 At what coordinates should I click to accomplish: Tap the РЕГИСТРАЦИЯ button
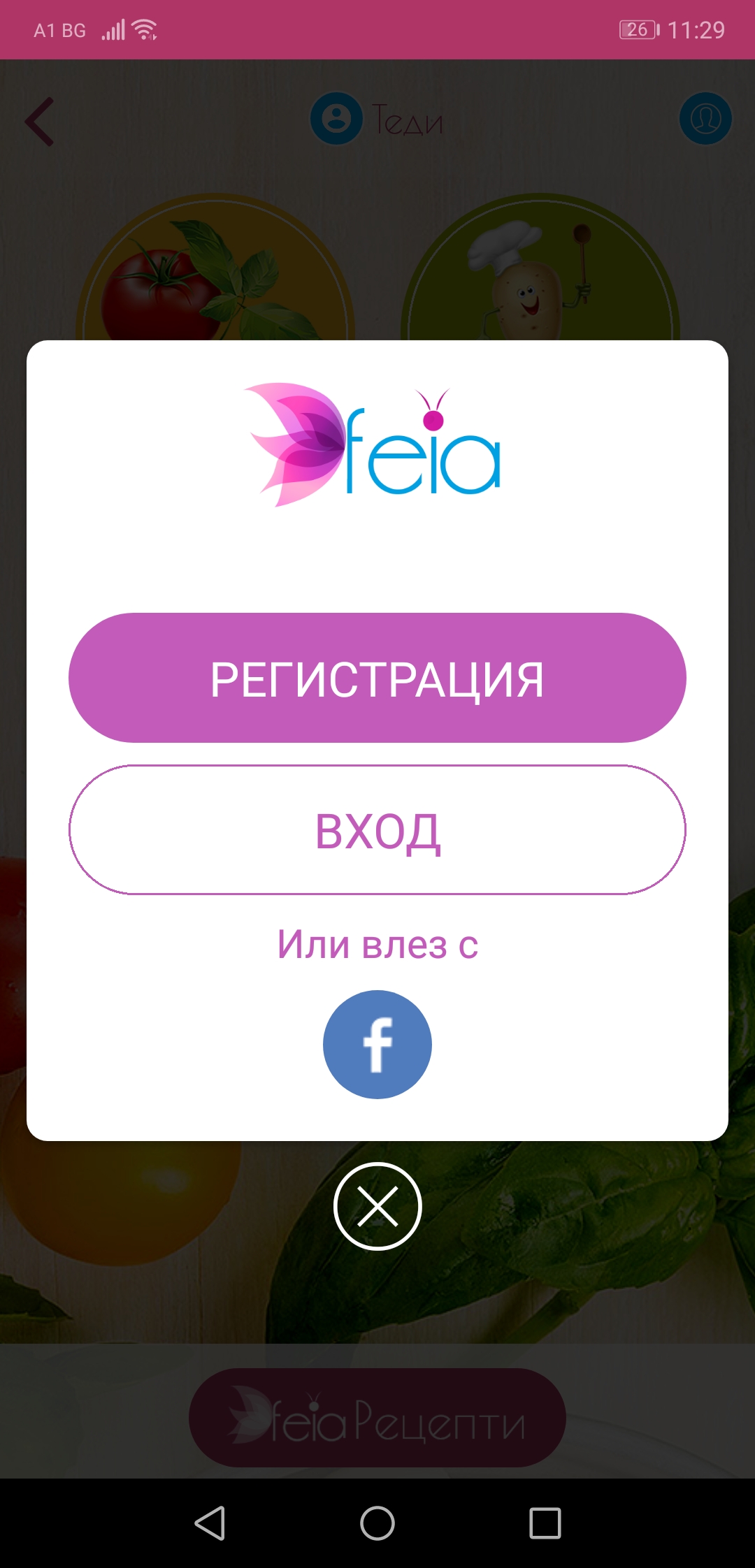[x=377, y=678]
